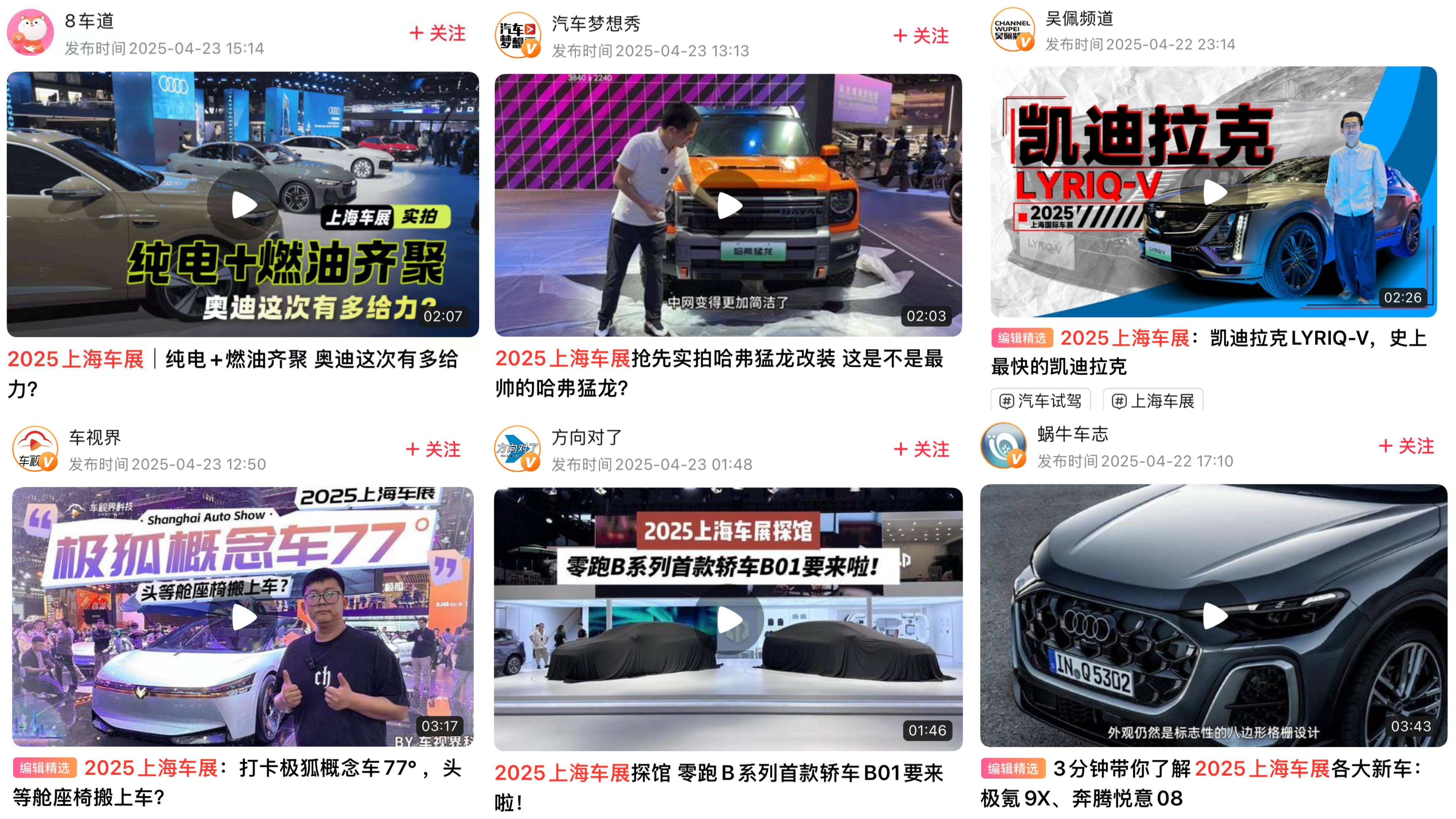Open the 上海车展 hashtag
This screenshot has height=819, width=1456.
[1153, 401]
